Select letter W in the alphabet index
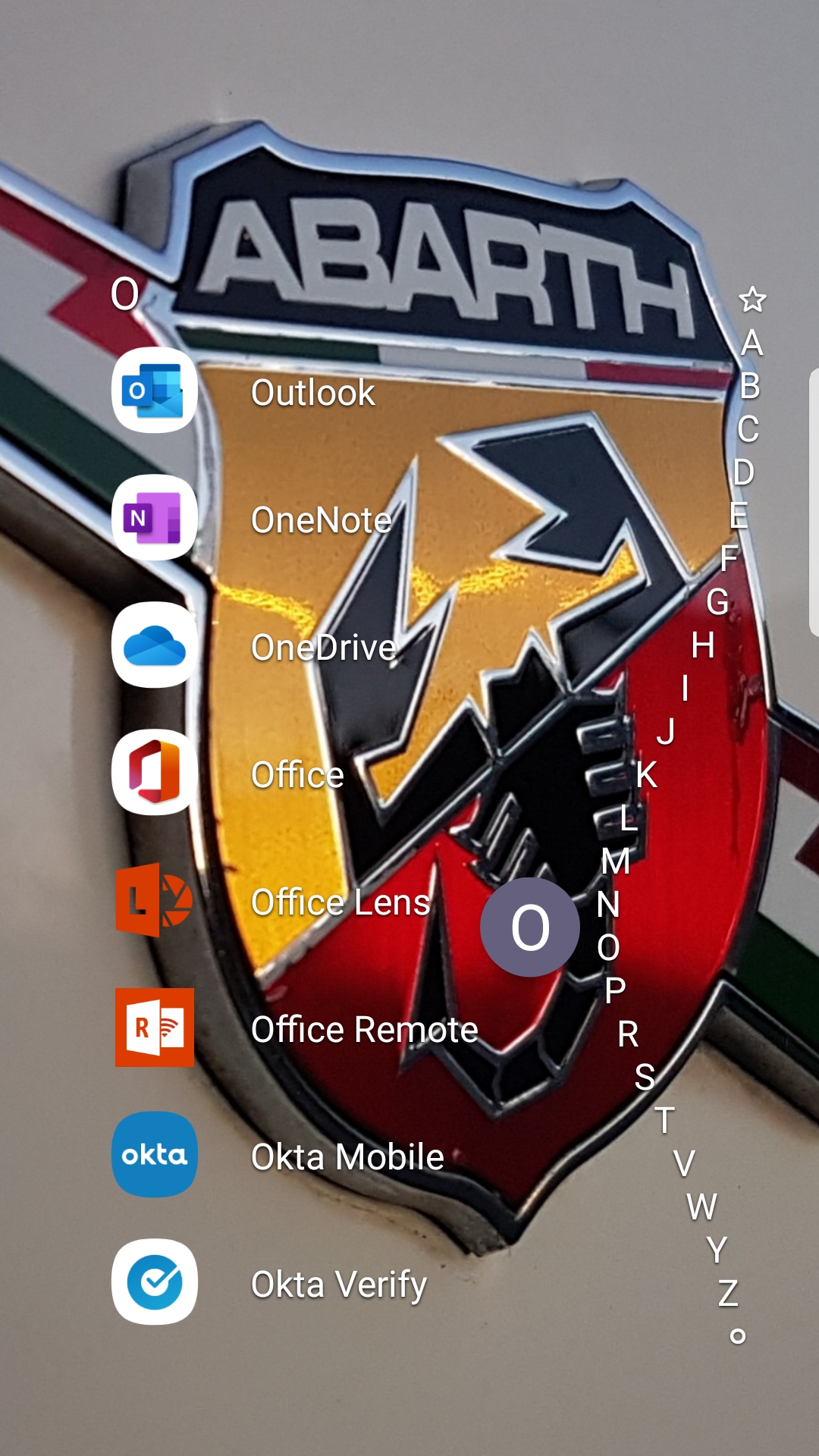This screenshot has width=819, height=1456. (x=701, y=1207)
